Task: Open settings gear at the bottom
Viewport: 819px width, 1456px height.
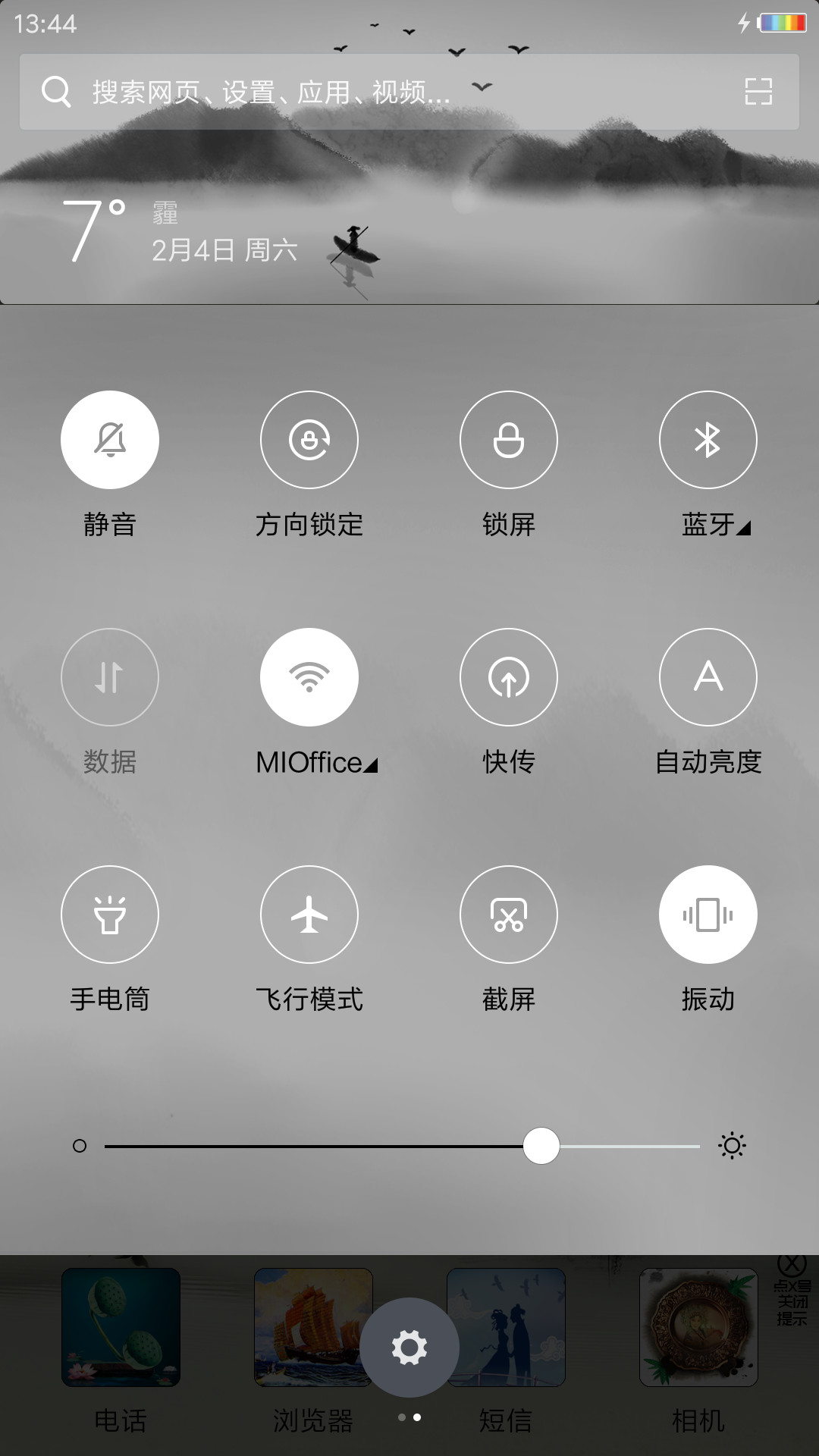Action: pyautogui.click(x=409, y=1348)
